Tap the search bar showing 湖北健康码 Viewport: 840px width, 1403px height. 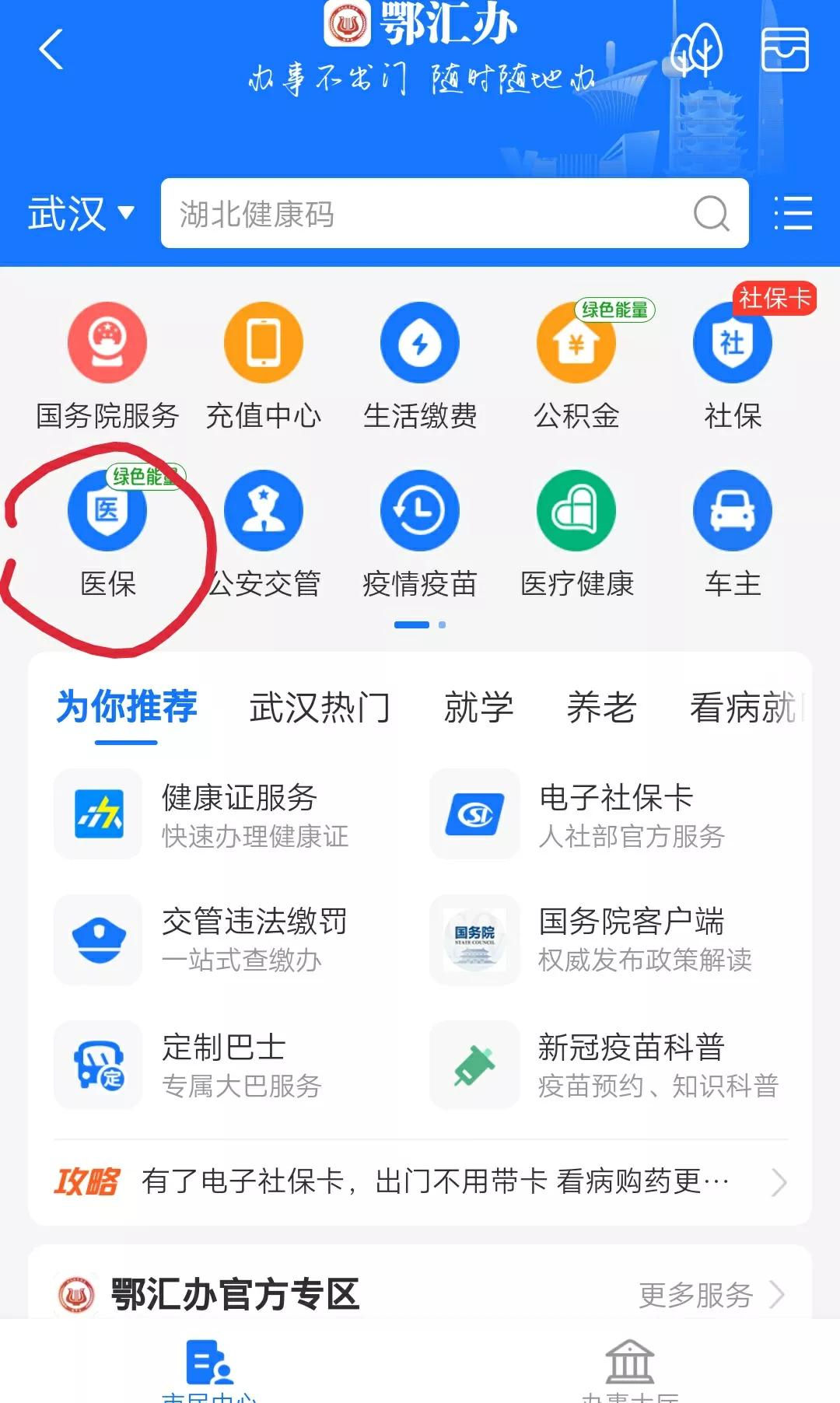[x=436, y=213]
